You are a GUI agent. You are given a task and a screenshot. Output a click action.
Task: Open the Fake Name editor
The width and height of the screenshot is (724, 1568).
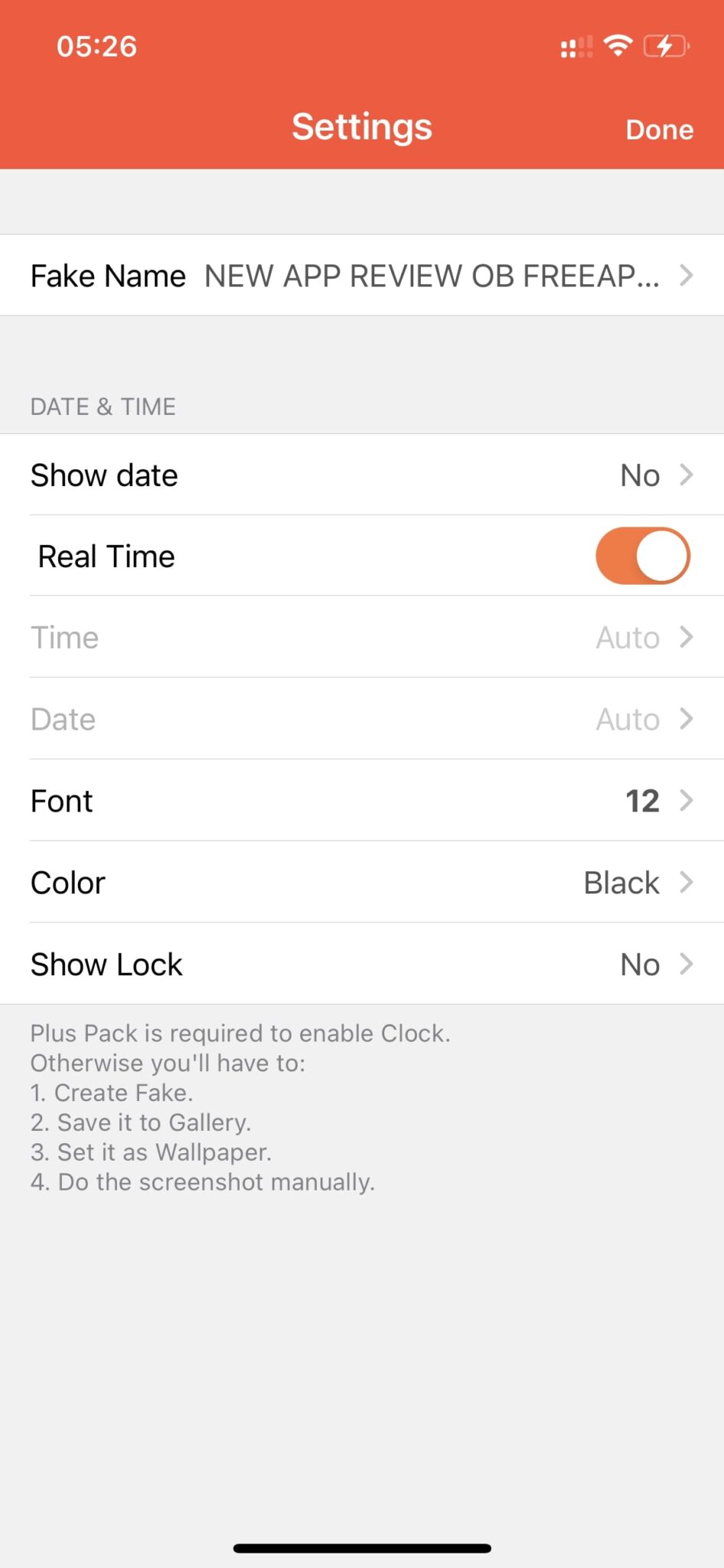(x=362, y=276)
